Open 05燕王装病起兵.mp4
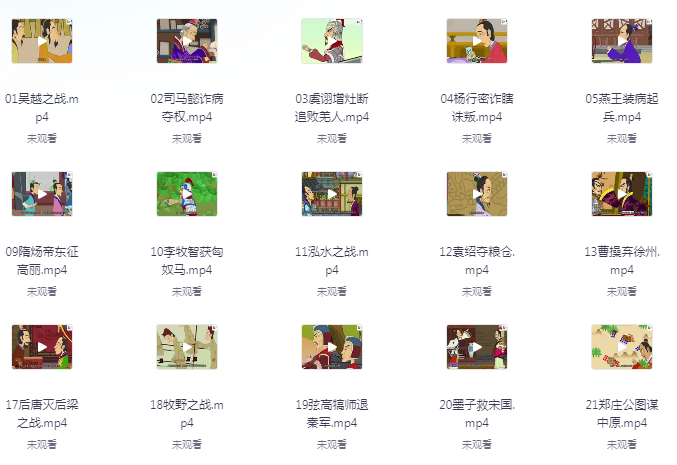 [x=622, y=41]
